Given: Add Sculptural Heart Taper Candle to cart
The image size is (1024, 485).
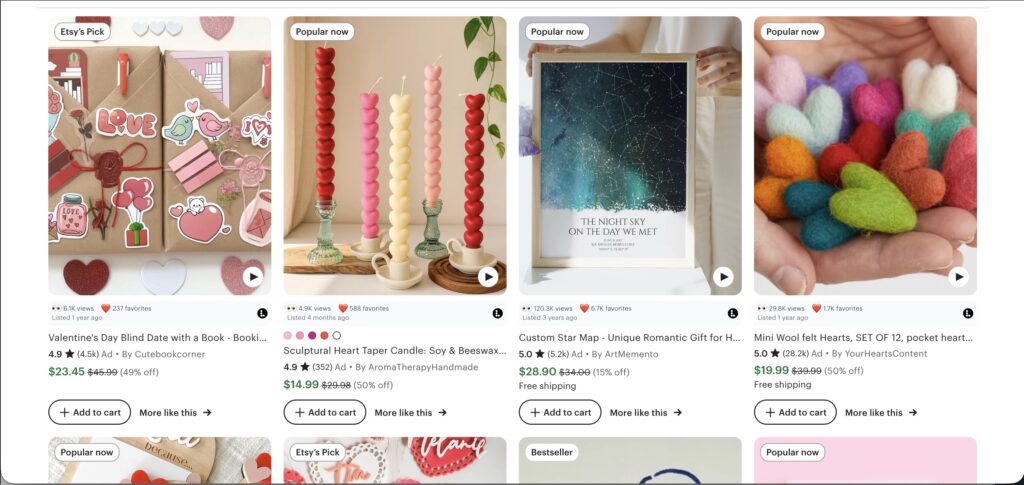Looking at the screenshot, I should point(324,412).
